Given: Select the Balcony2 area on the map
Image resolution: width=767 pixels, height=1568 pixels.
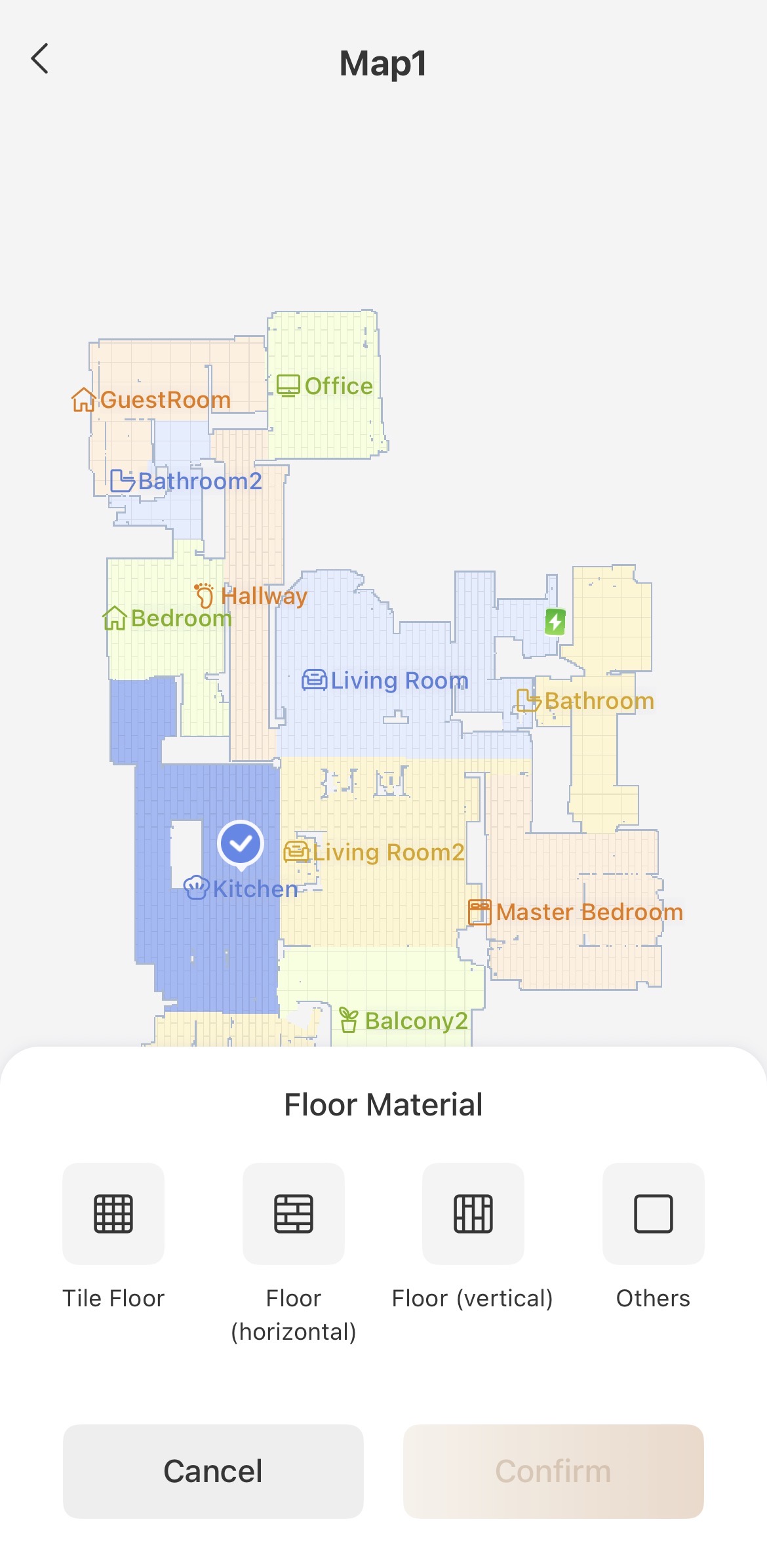Looking at the screenshot, I should click(403, 1020).
